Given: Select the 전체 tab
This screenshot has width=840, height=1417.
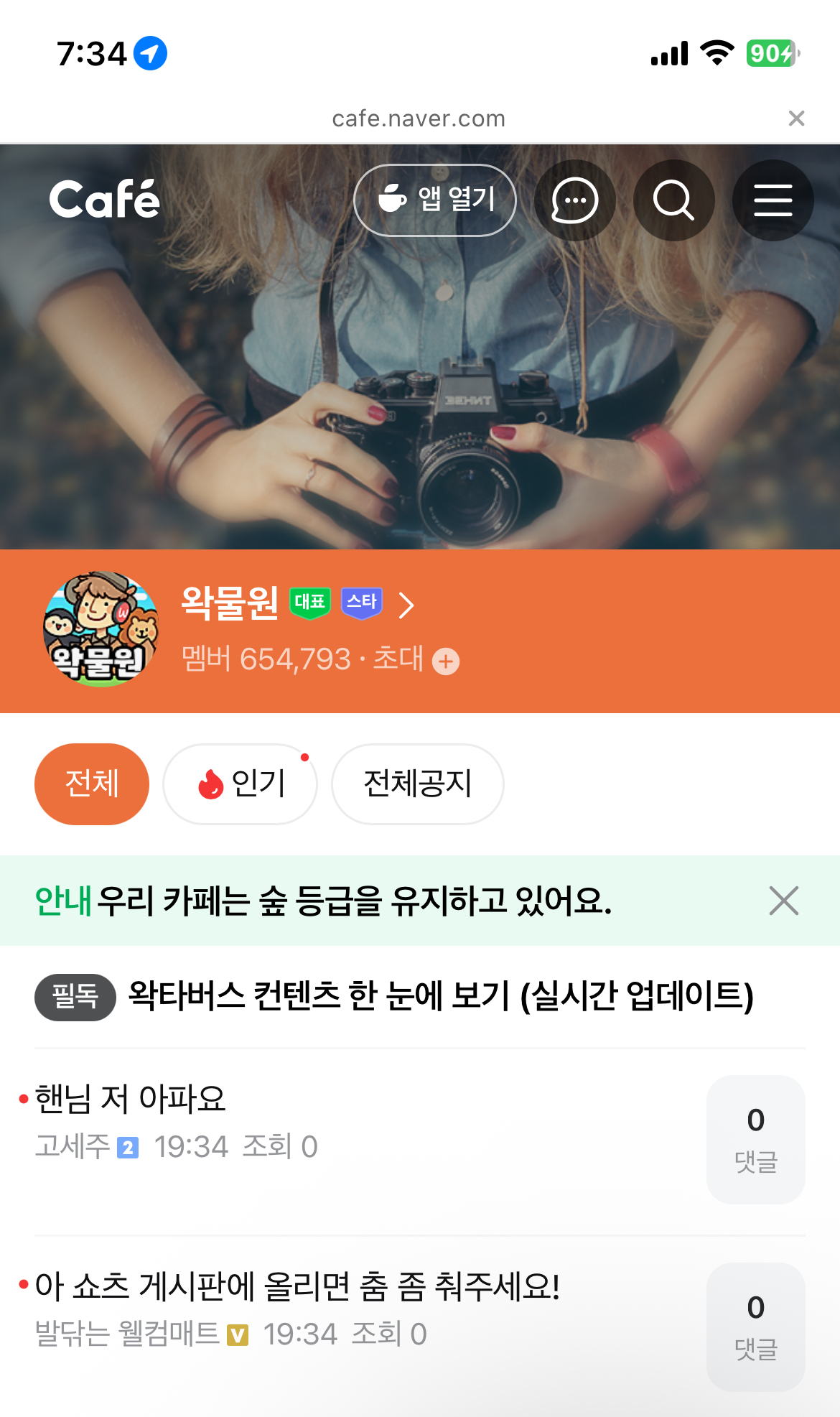Looking at the screenshot, I should (x=92, y=784).
